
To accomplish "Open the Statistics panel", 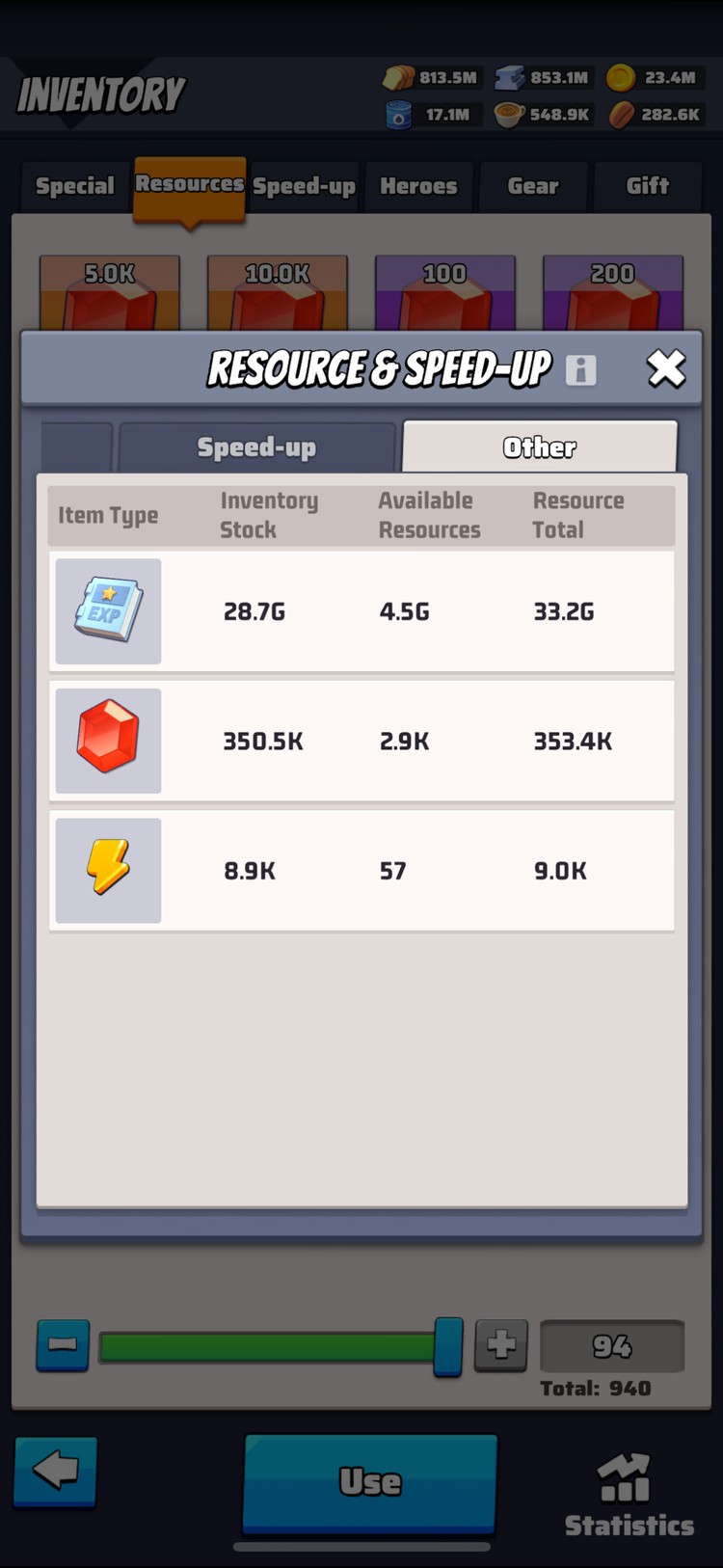I will coord(629,1495).
